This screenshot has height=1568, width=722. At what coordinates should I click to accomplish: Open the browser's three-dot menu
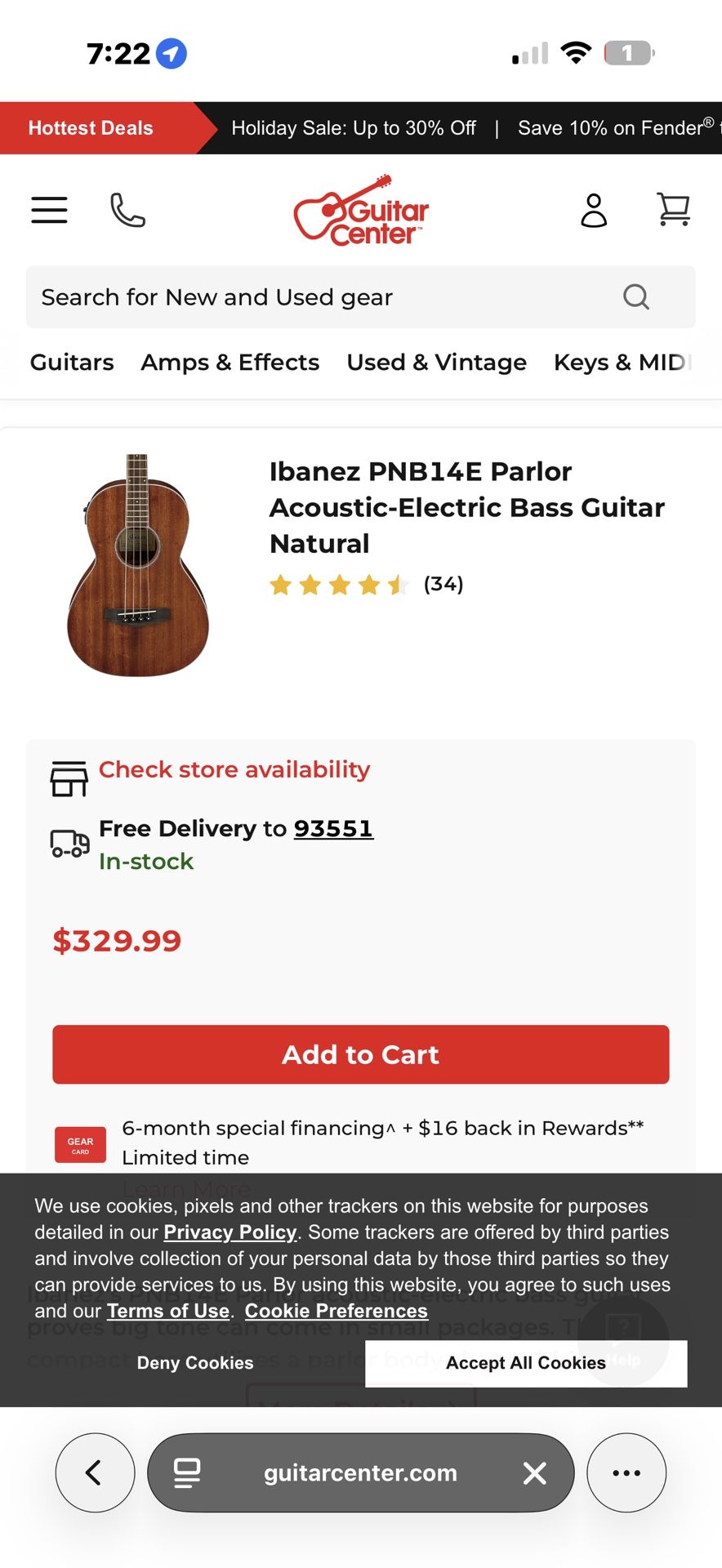click(x=626, y=1472)
